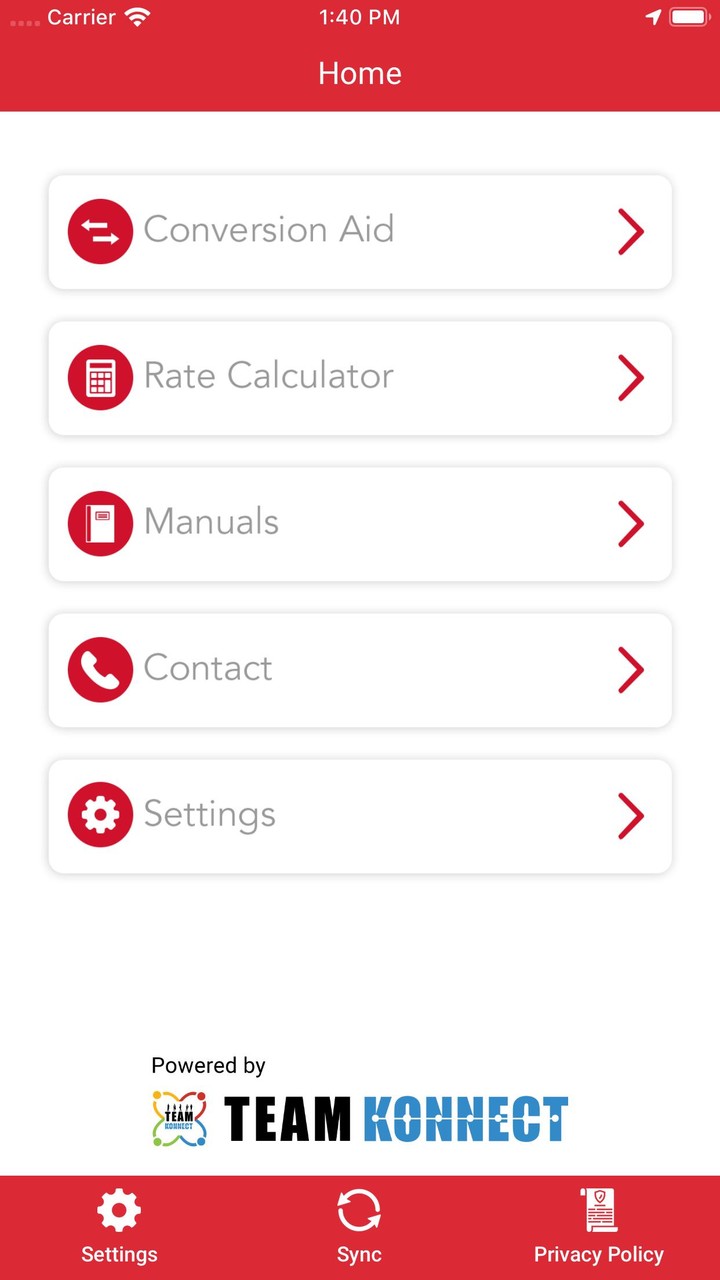This screenshot has width=720, height=1280.
Task: Open the Contact row
Action: coord(360,670)
